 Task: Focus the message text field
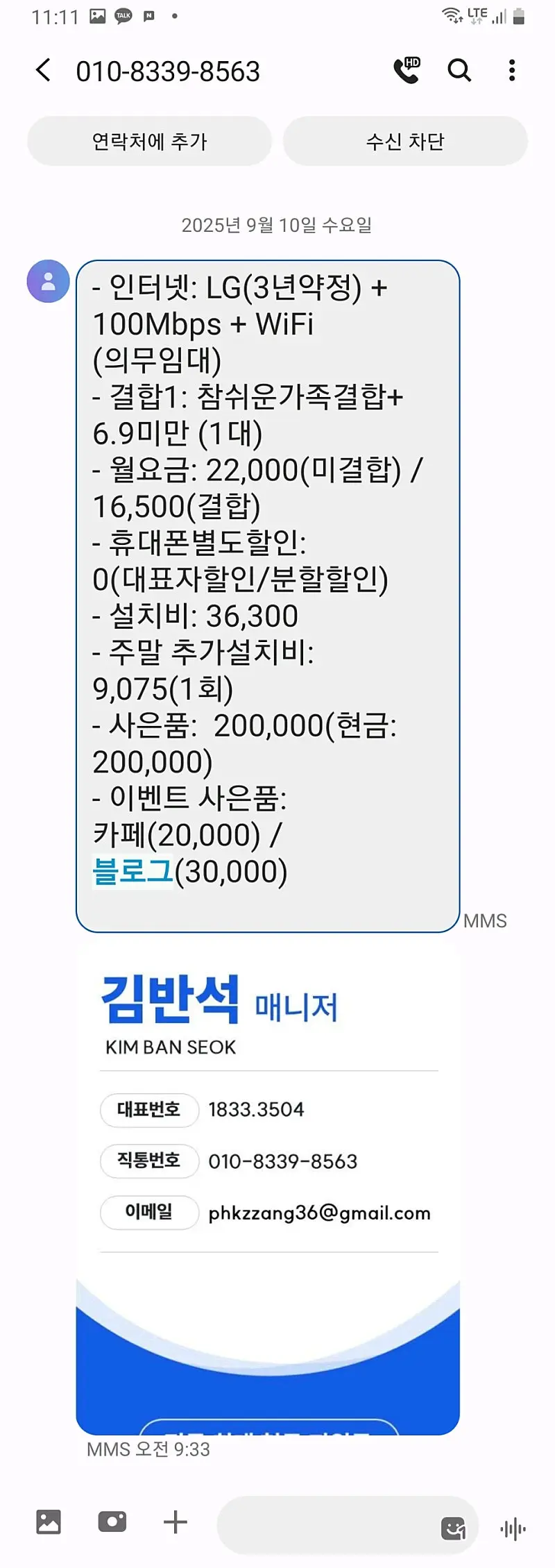(326, 1525)
